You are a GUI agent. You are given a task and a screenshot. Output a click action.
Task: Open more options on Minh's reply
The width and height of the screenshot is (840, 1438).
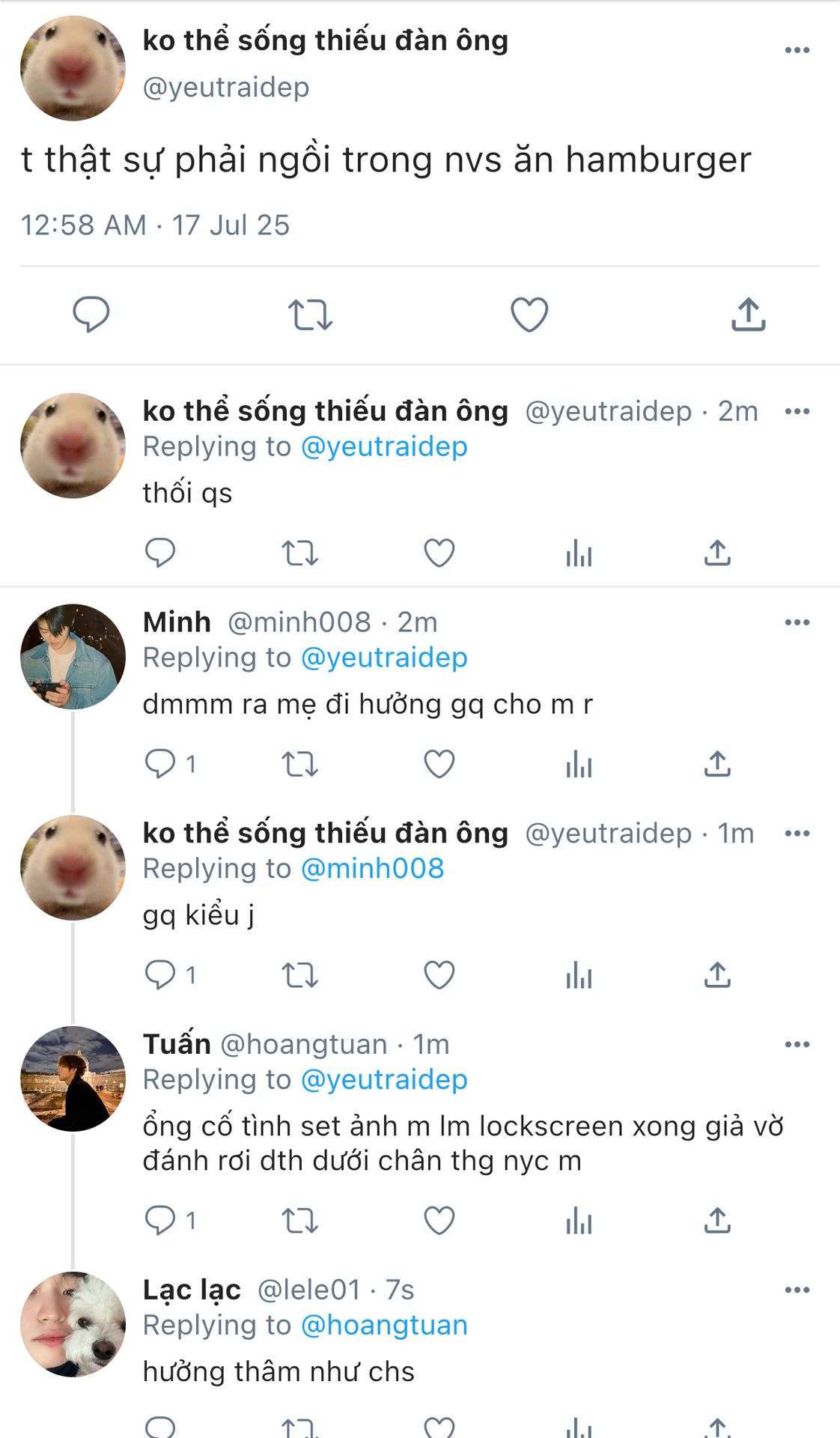(x=797, y=622)
